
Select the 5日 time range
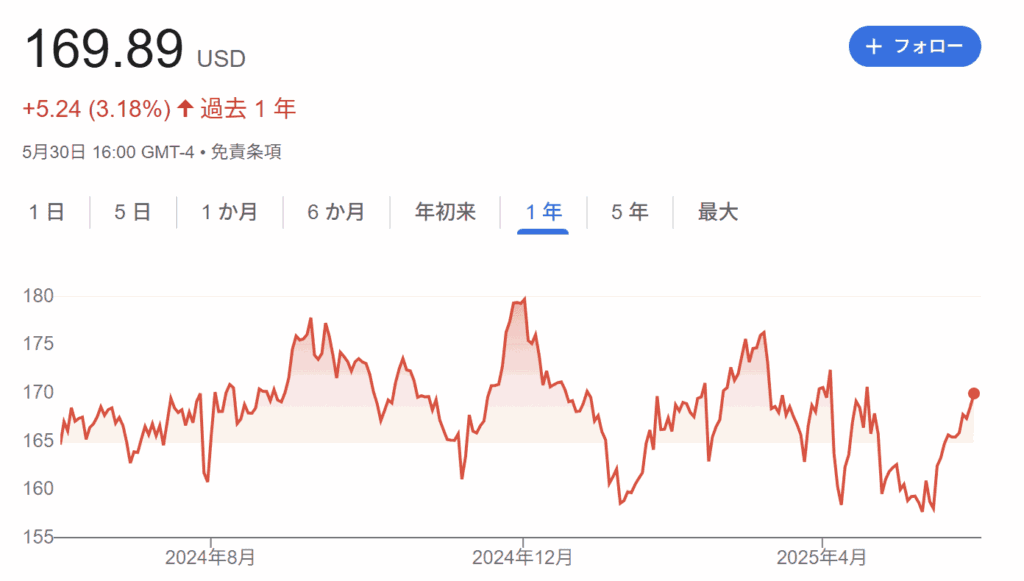point(133,212)
